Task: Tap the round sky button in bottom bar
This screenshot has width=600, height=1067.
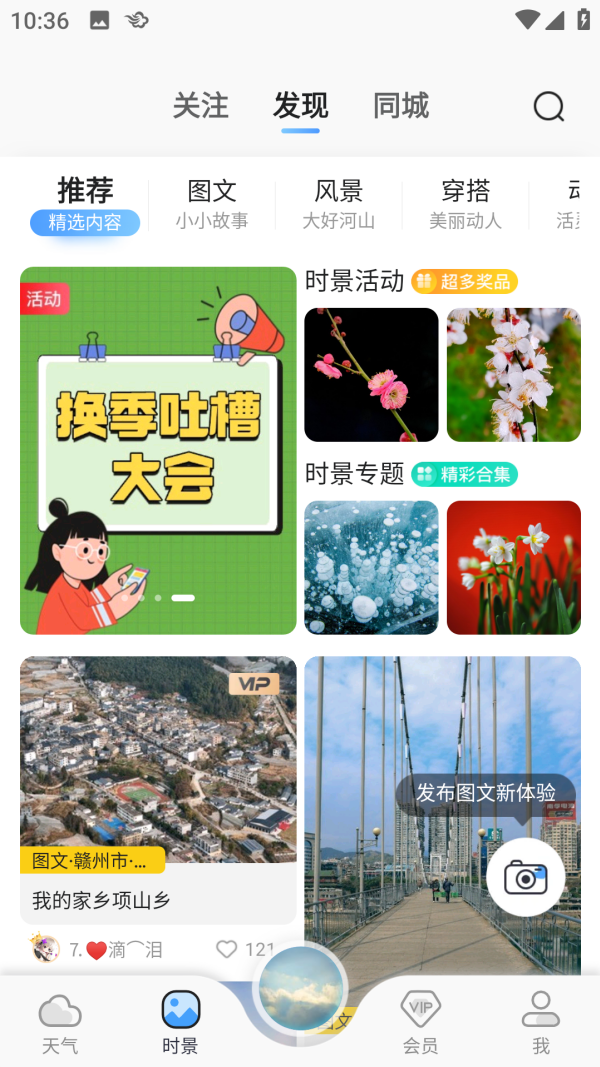Action: click(300, 990)
